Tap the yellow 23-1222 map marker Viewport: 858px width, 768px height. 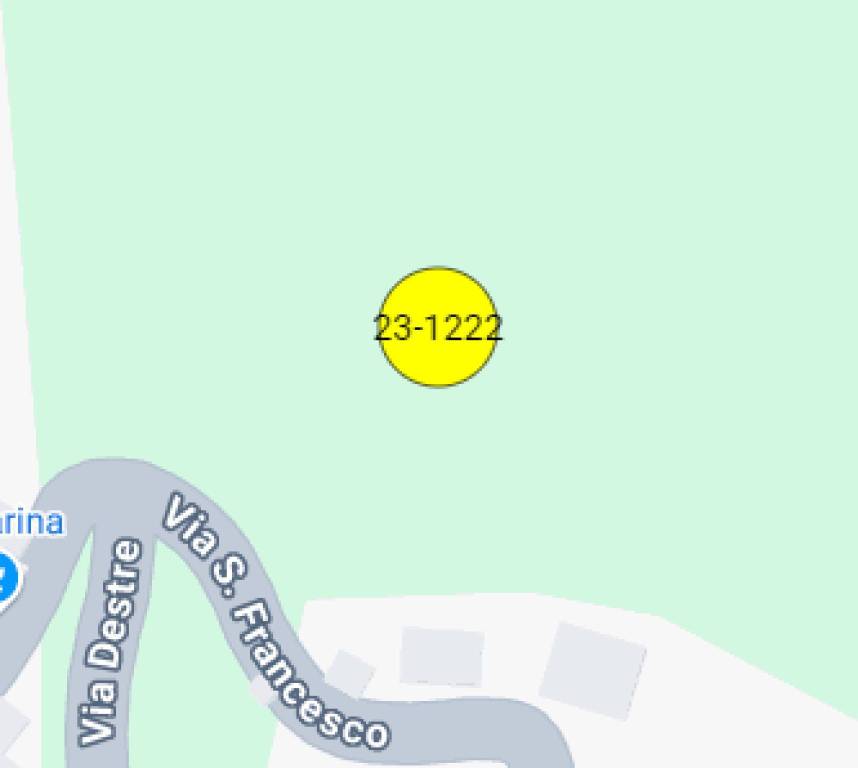[438, 327]
